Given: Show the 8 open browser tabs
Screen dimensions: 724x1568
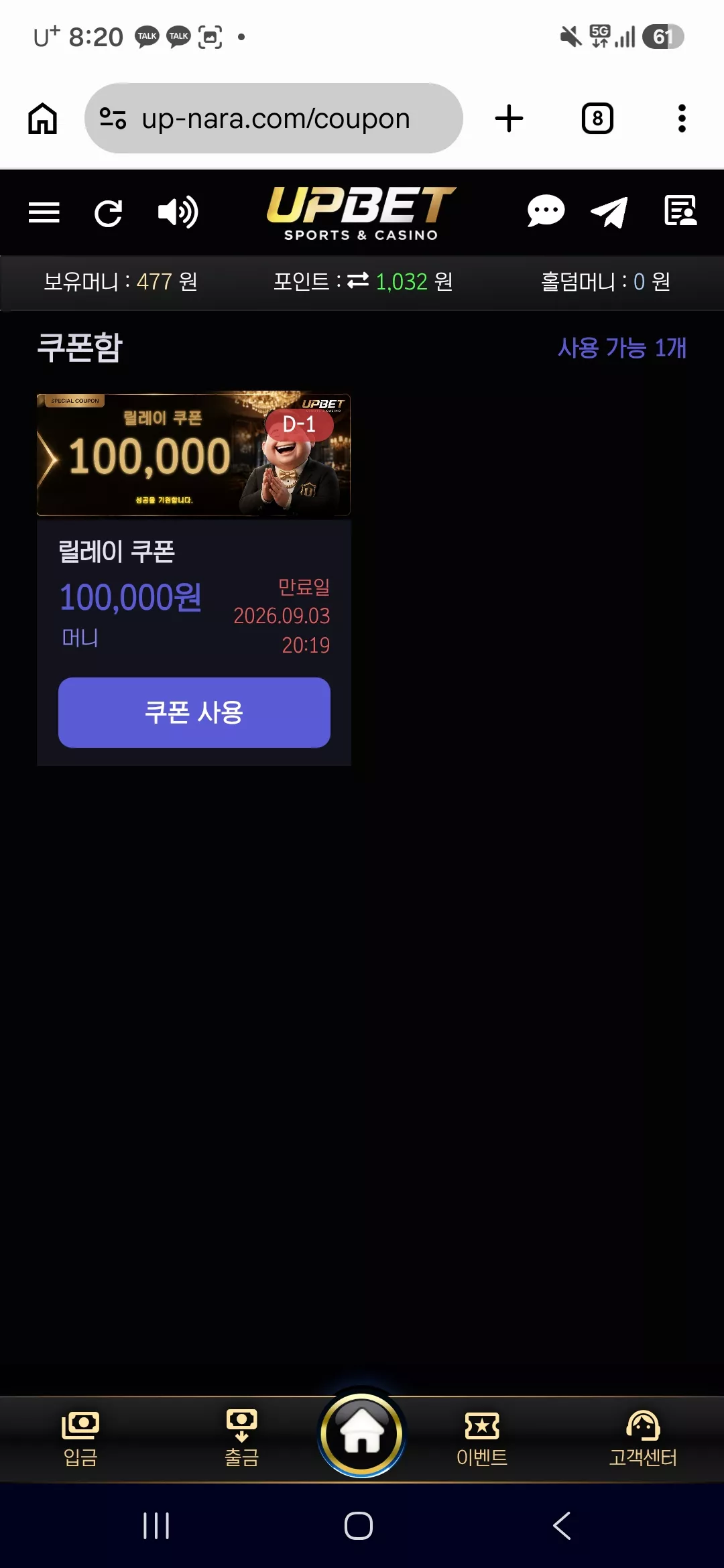Looking at the screenshot, I should tap(597, 119).
